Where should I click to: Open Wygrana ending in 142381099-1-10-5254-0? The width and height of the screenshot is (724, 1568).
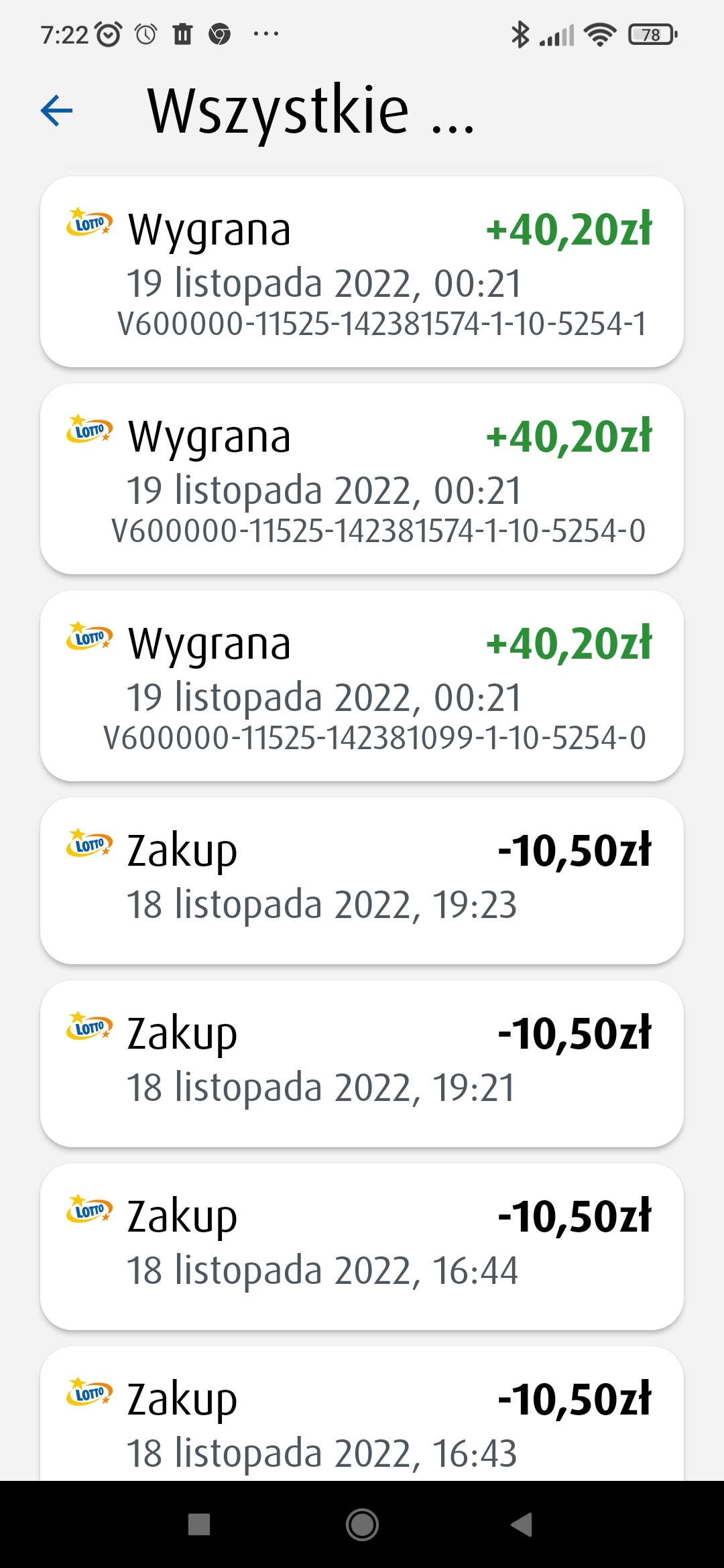coord(362,685)
